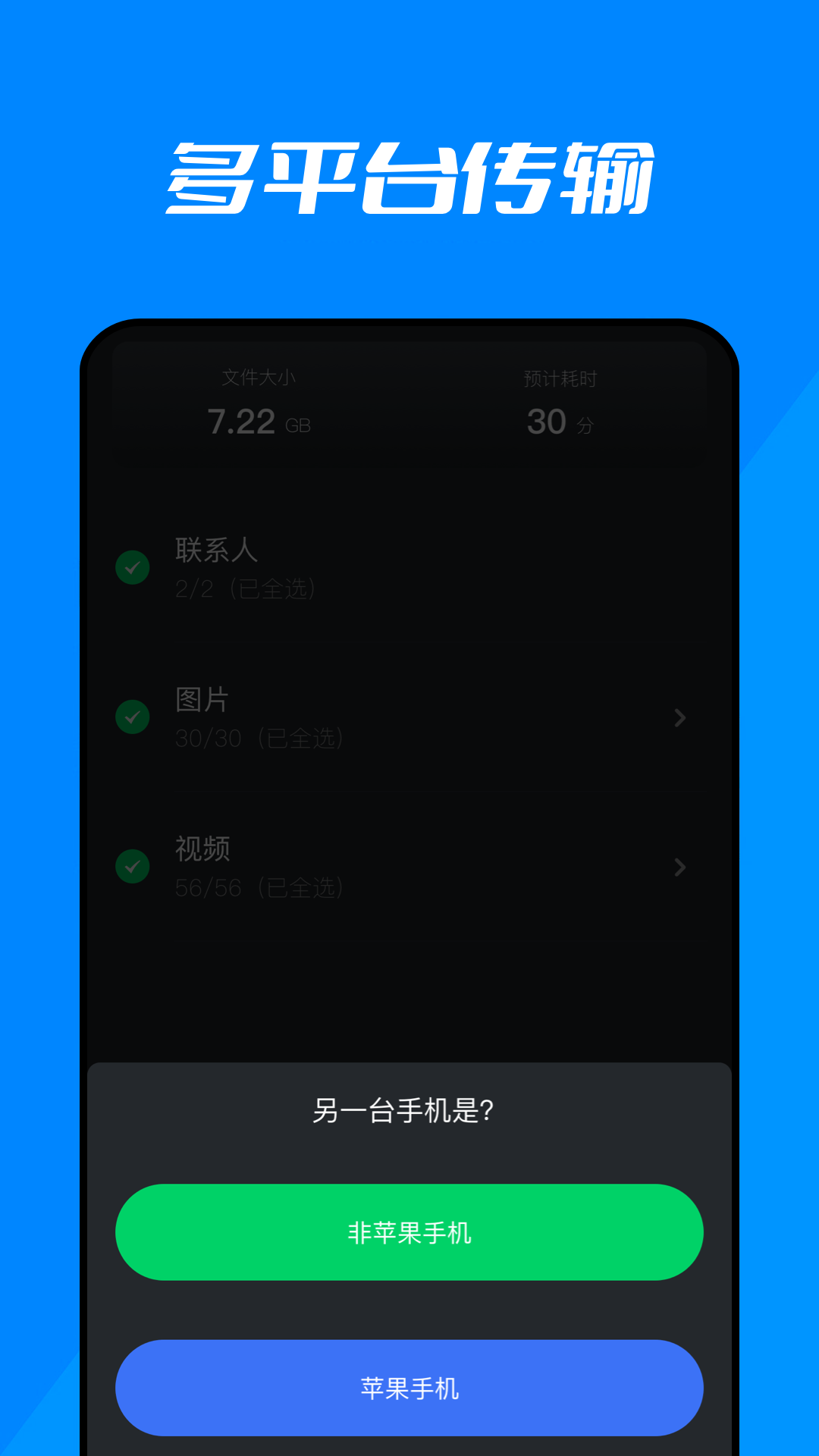Select 苹果手机 as the other phone
Image resolution: width=819 pixels, height=1456 pixels.
coord(409,1388)
